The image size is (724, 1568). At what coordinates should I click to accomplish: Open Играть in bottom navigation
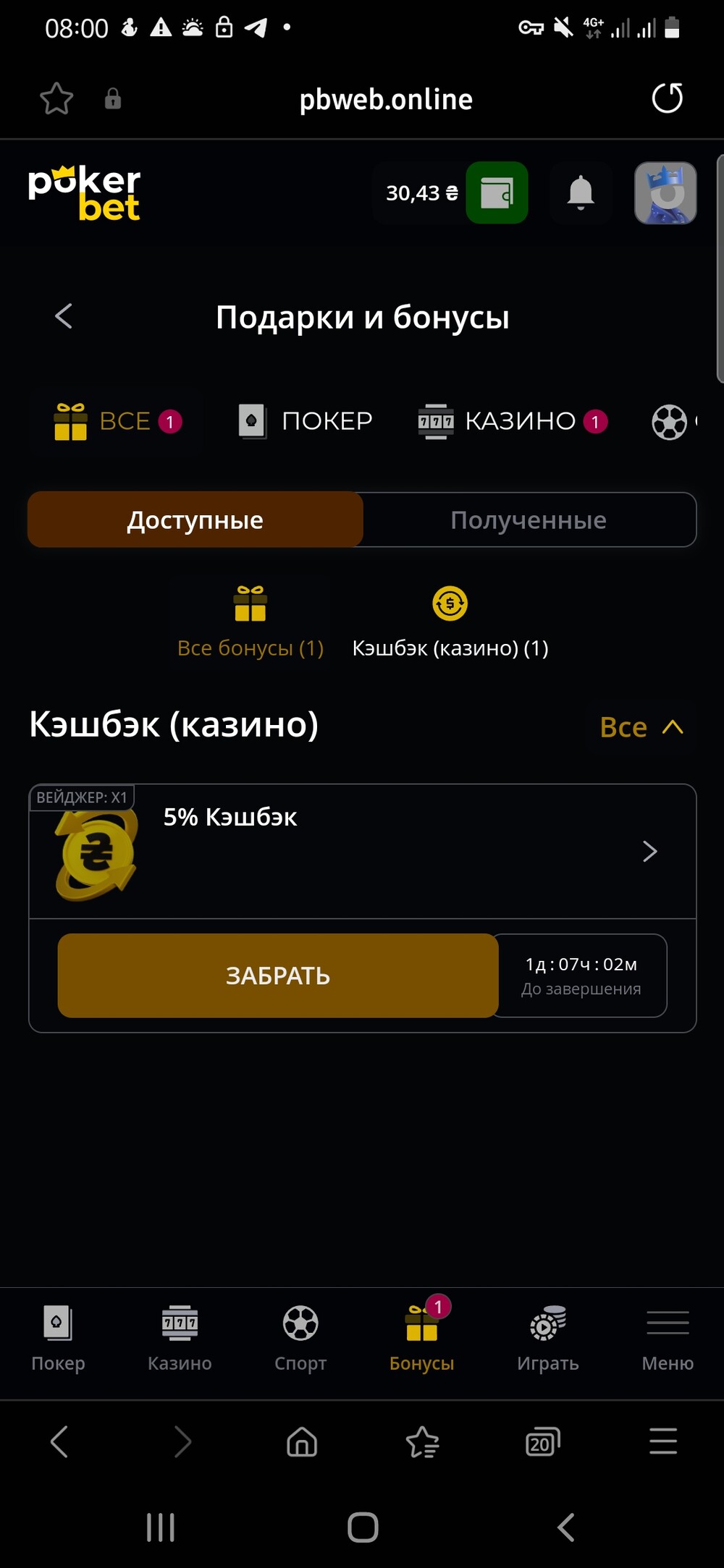coord(548,1339)
